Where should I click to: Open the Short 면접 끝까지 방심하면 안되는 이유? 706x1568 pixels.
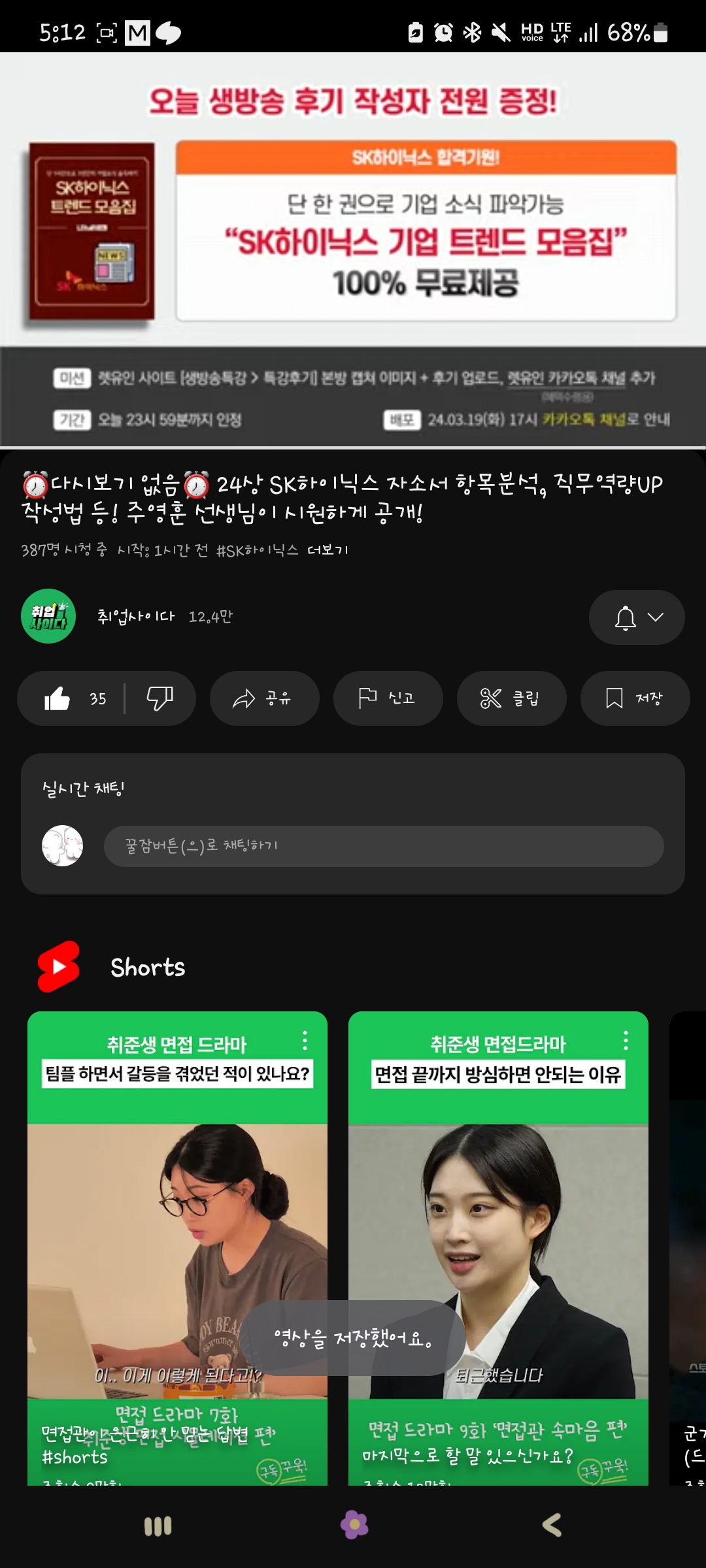(x=498, y=1241)
